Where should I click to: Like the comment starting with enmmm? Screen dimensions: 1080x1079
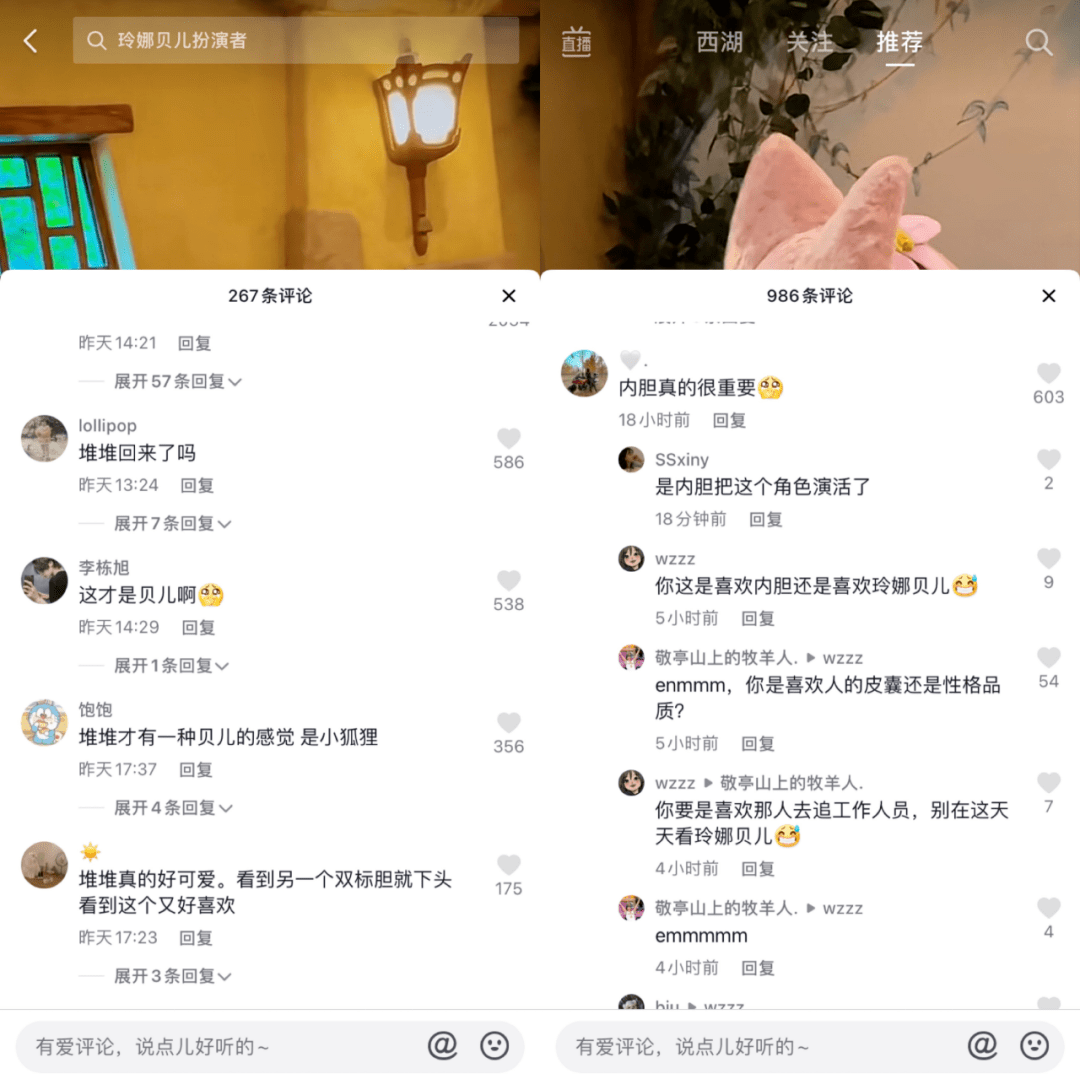[1048, 658]
